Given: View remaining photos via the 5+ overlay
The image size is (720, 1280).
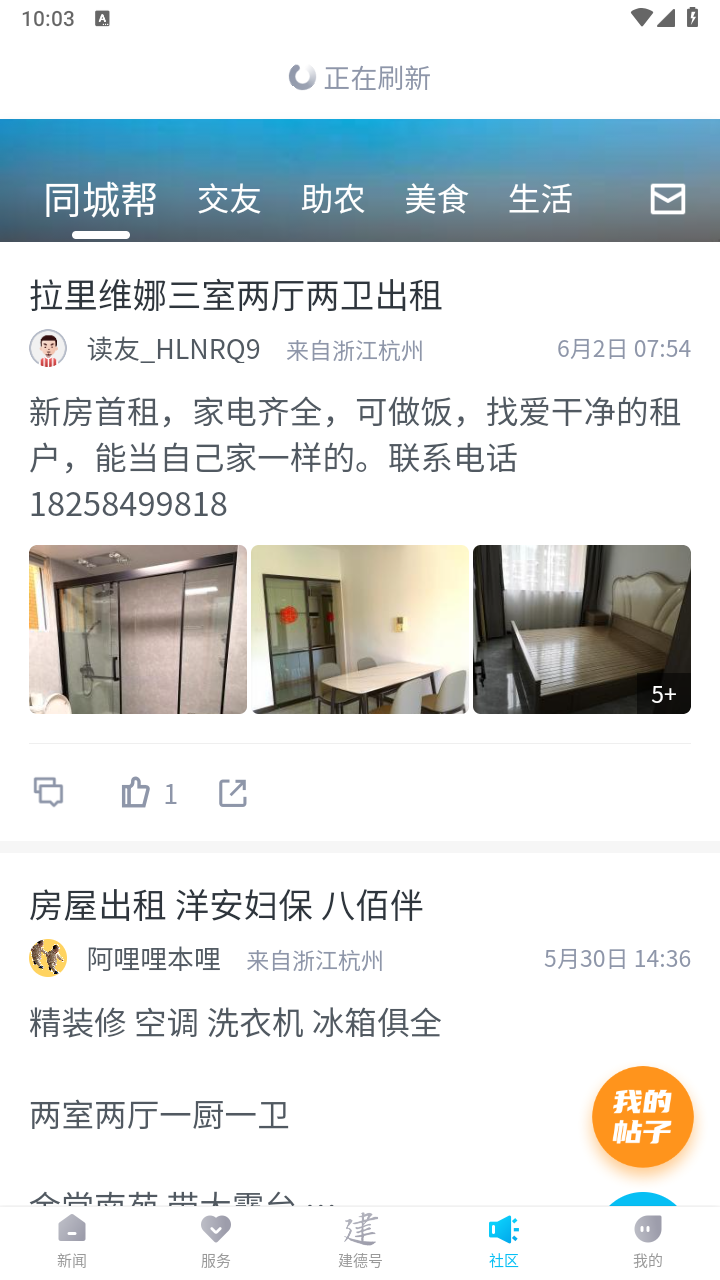Looking at the screenshot, I should (x=663, y=692).
